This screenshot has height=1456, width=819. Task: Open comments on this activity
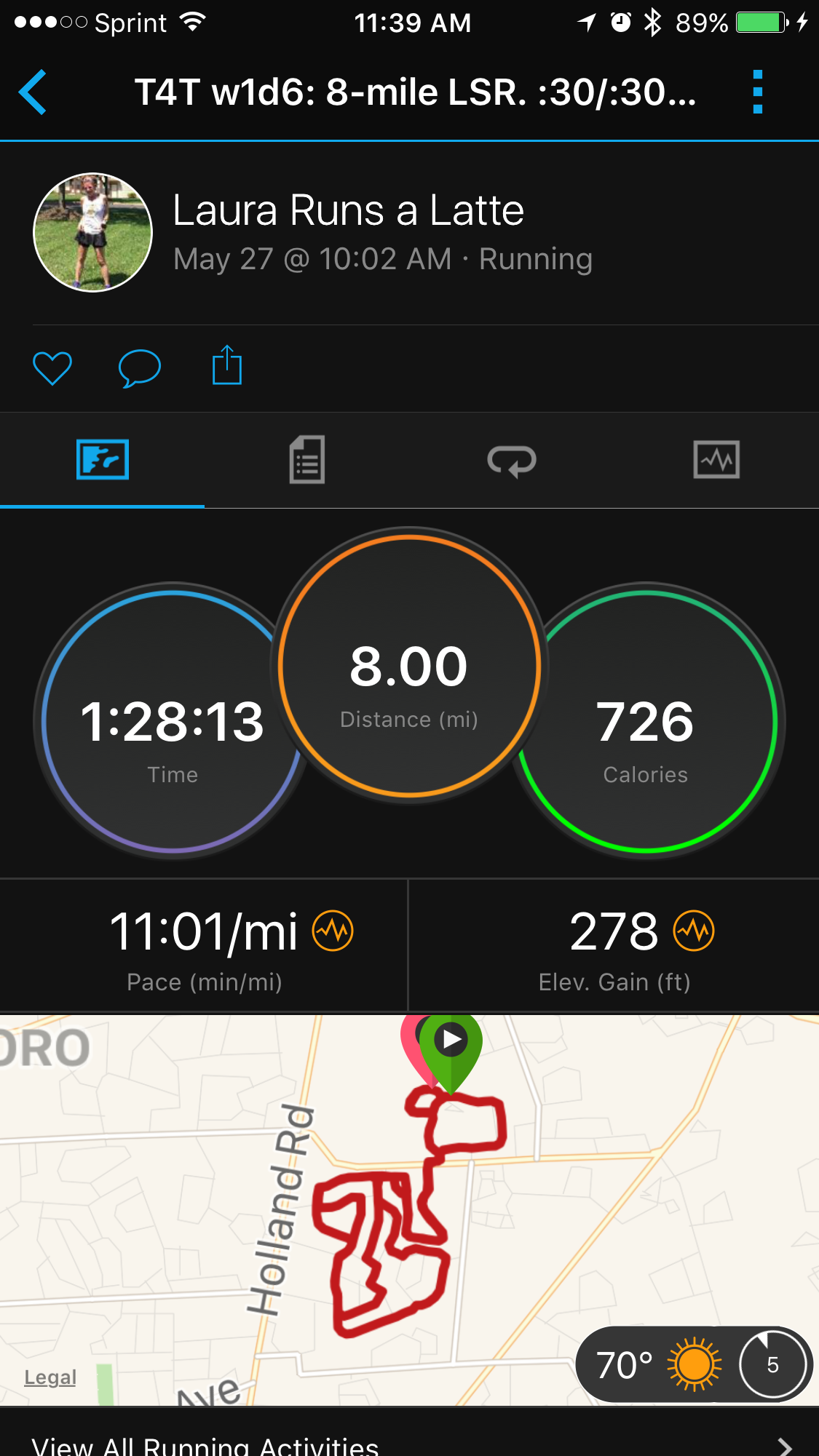click(x=139, y=367)
